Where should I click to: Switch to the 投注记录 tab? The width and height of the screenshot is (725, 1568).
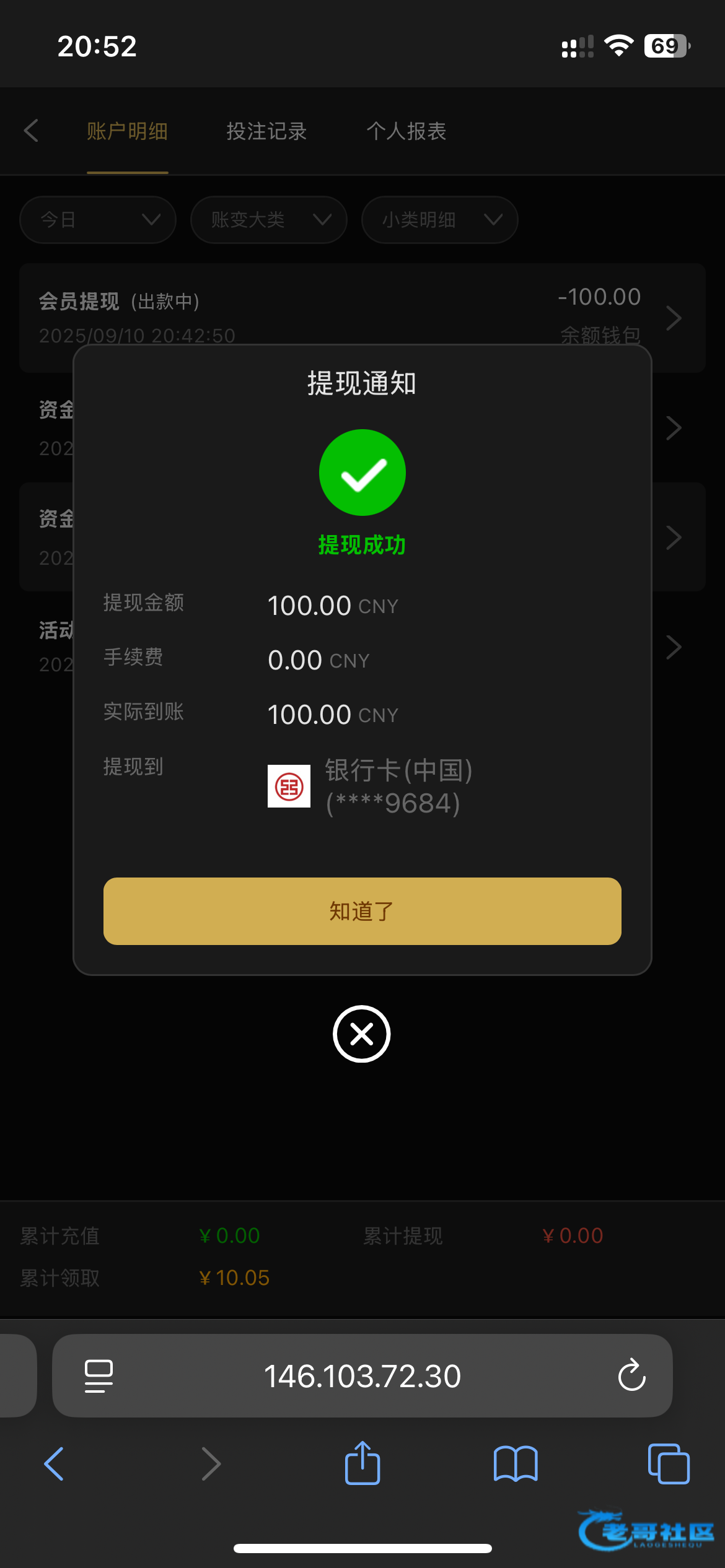click(266, 131)
